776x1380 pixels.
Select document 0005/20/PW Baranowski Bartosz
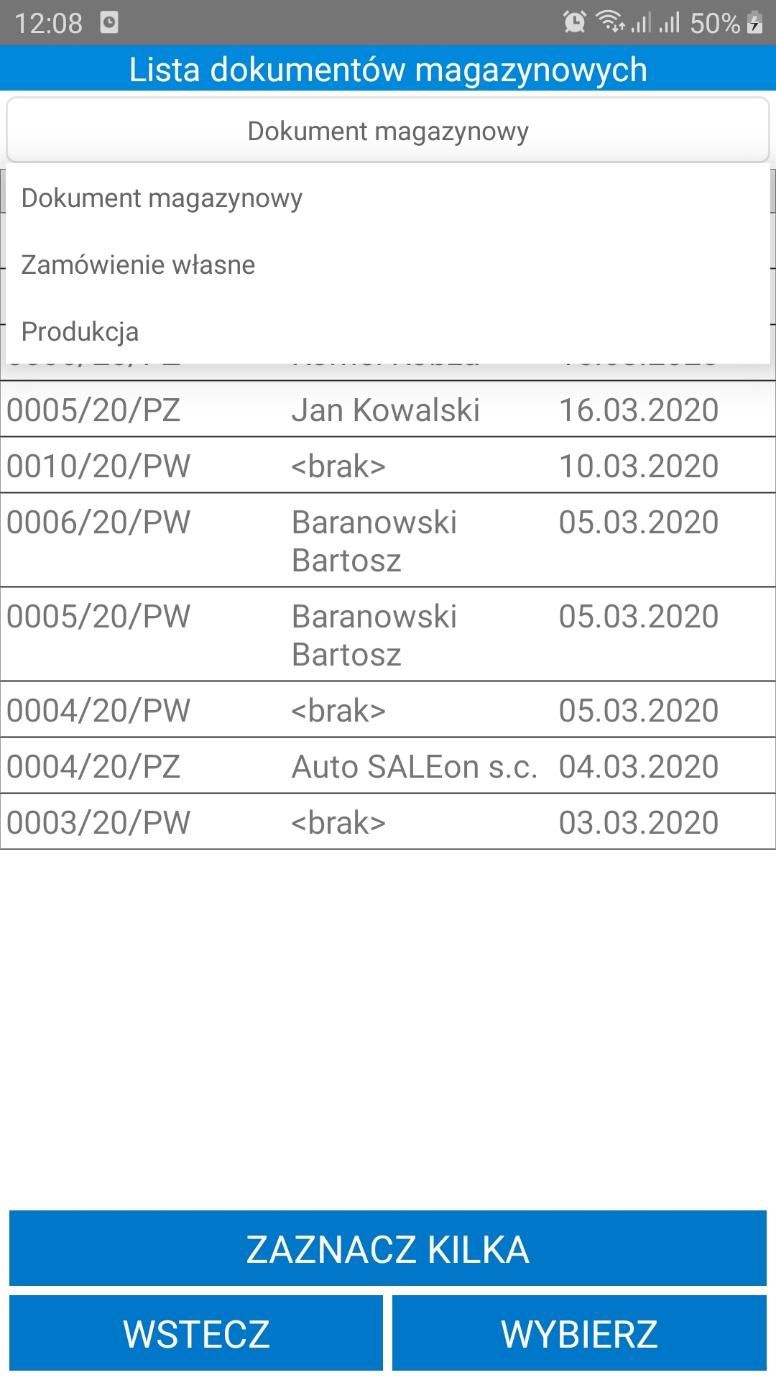(x=386, y=634)
